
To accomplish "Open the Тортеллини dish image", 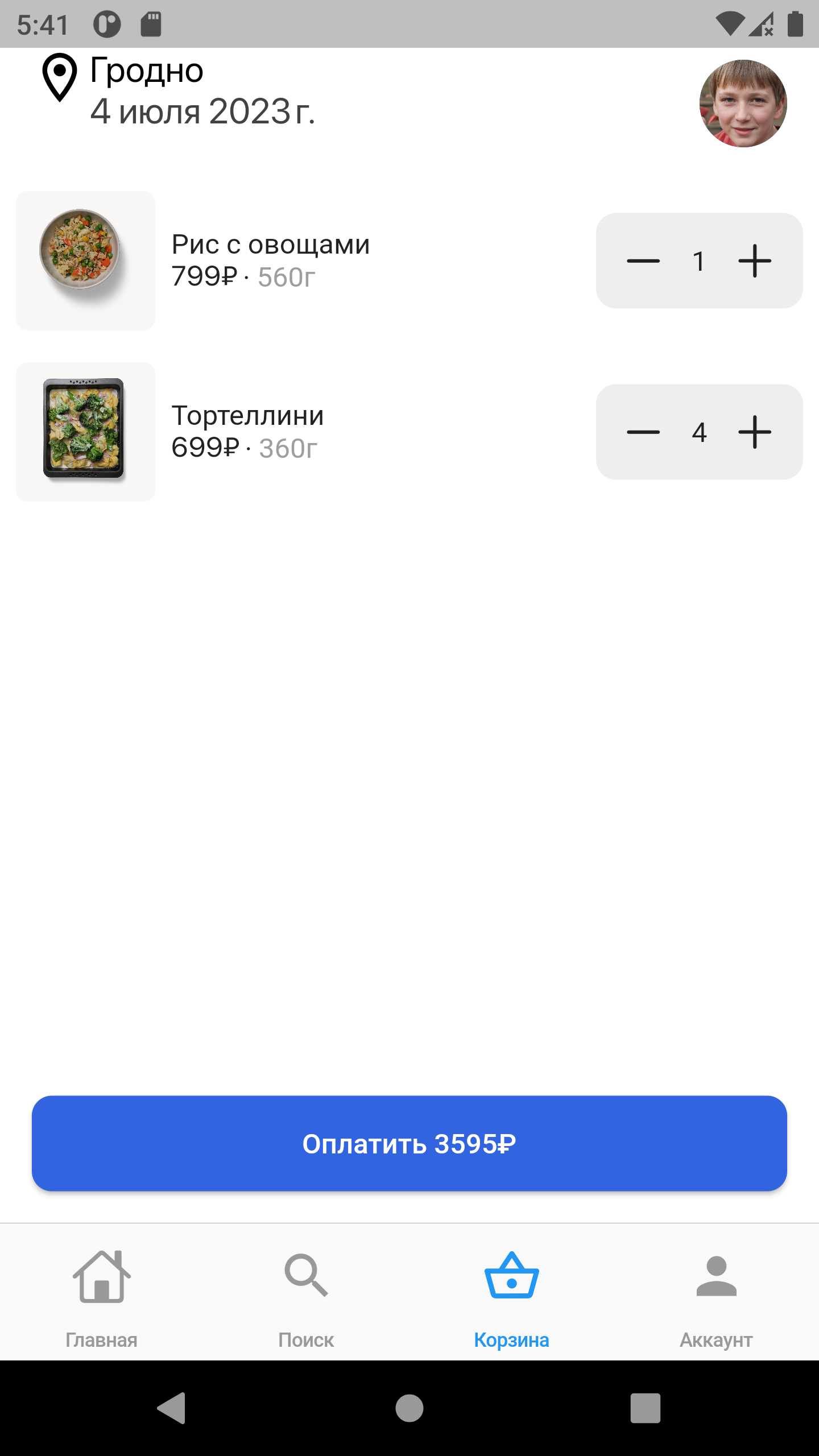I will point(85,432).
